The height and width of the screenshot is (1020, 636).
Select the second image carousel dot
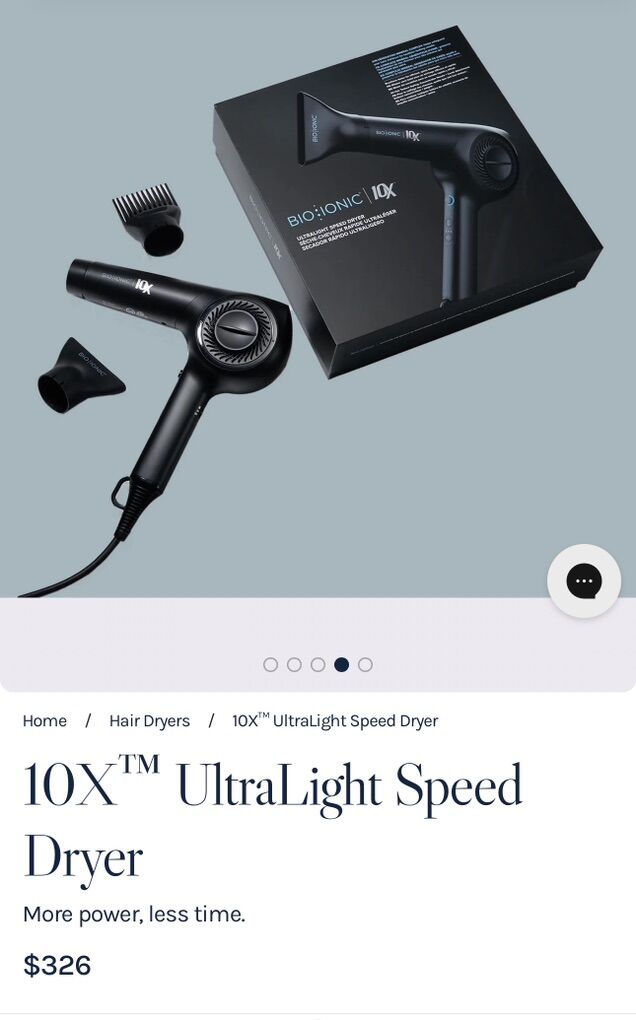click(x=294, y=664)
